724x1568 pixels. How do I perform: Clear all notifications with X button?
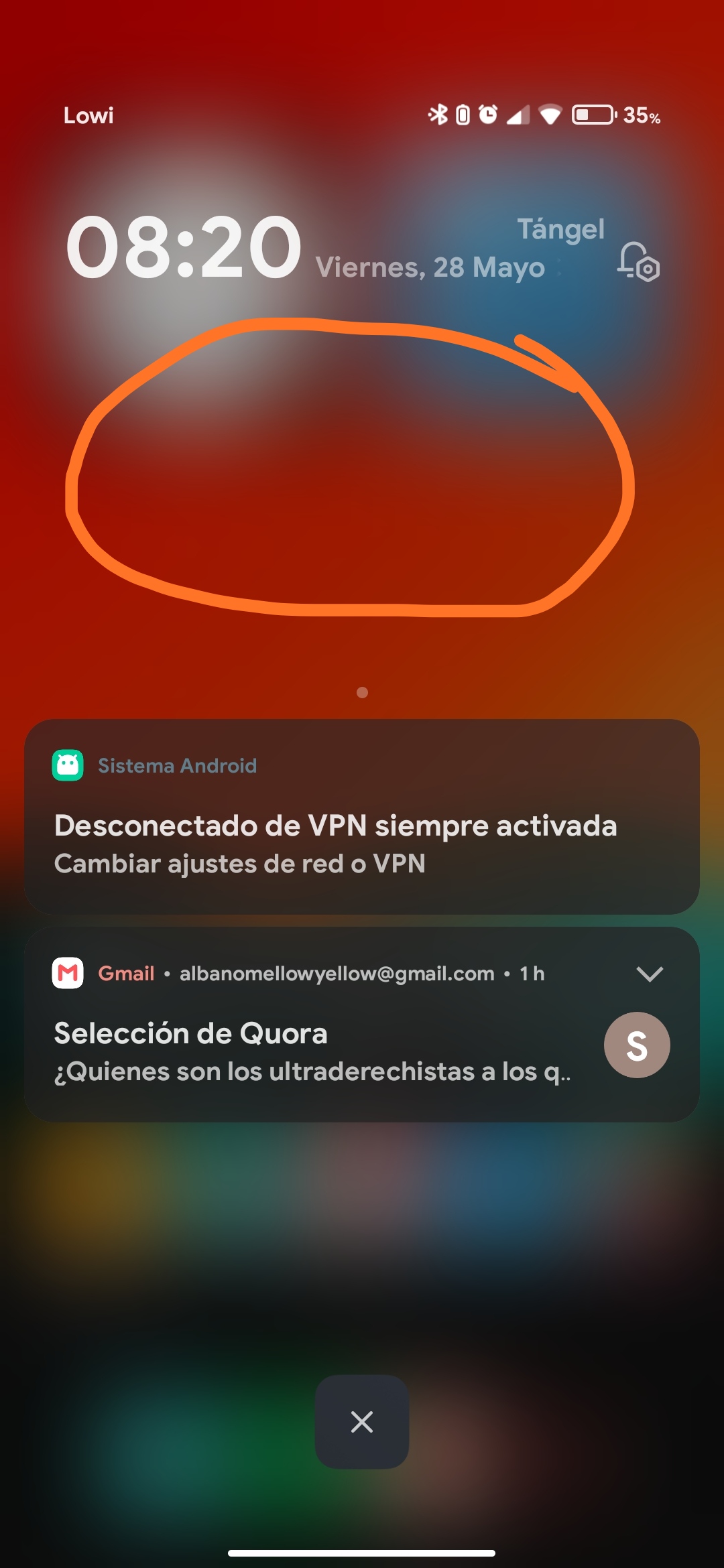click(362, 1421)
